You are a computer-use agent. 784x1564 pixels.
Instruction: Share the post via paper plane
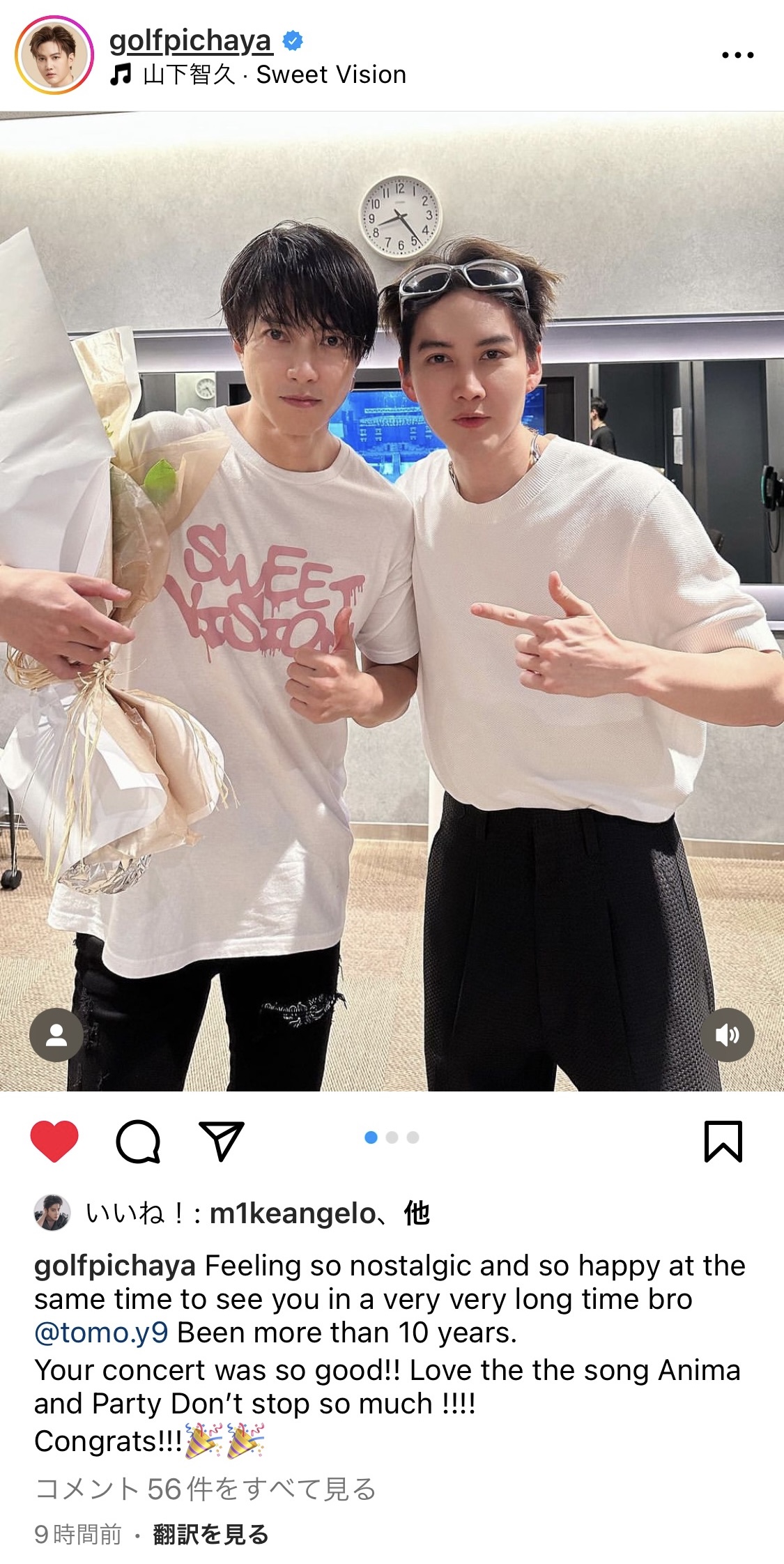click(x=222, y=1141)
